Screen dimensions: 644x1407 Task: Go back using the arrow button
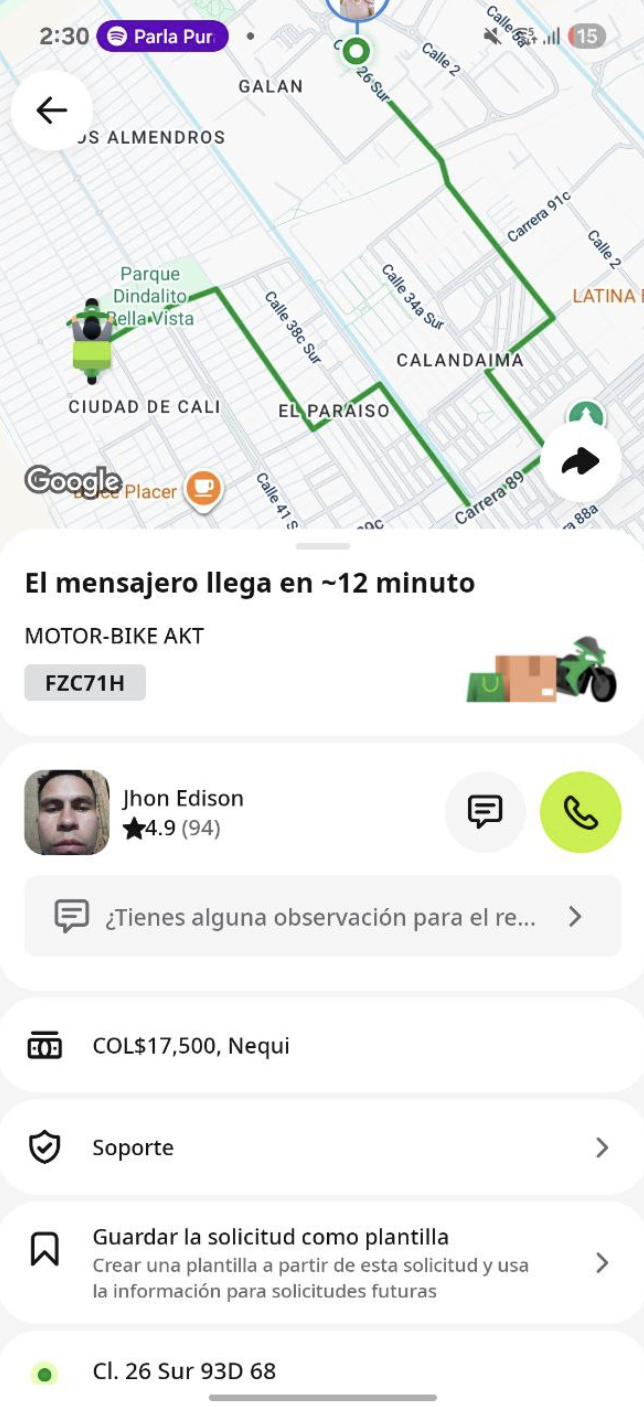[52, 110]
